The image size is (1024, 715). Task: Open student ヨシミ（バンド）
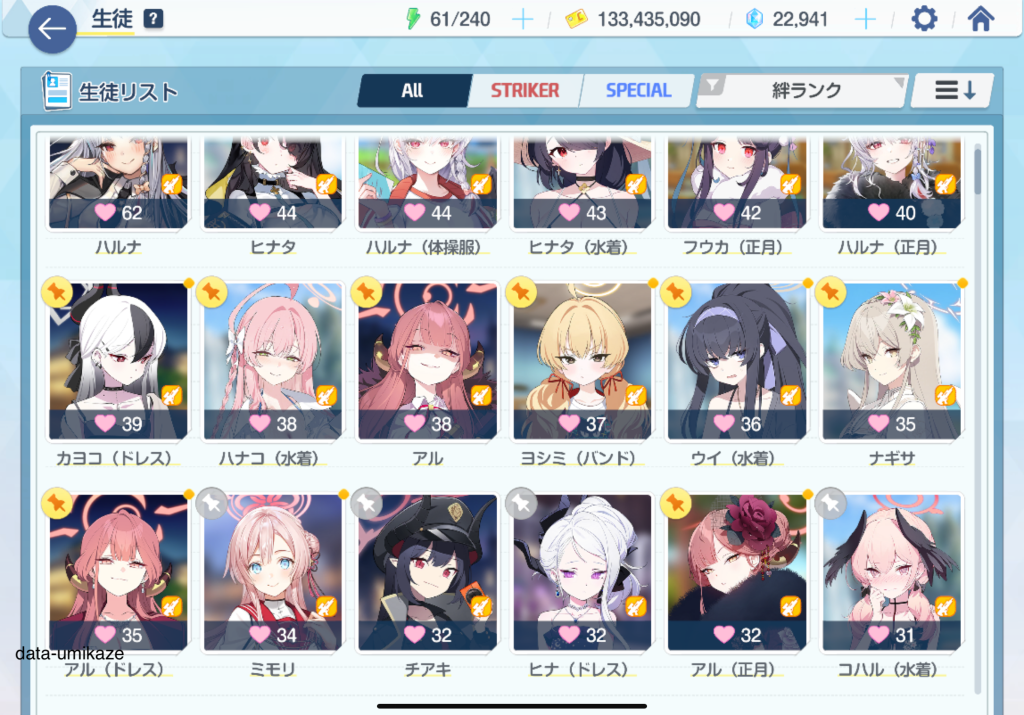tap(582, 362)
